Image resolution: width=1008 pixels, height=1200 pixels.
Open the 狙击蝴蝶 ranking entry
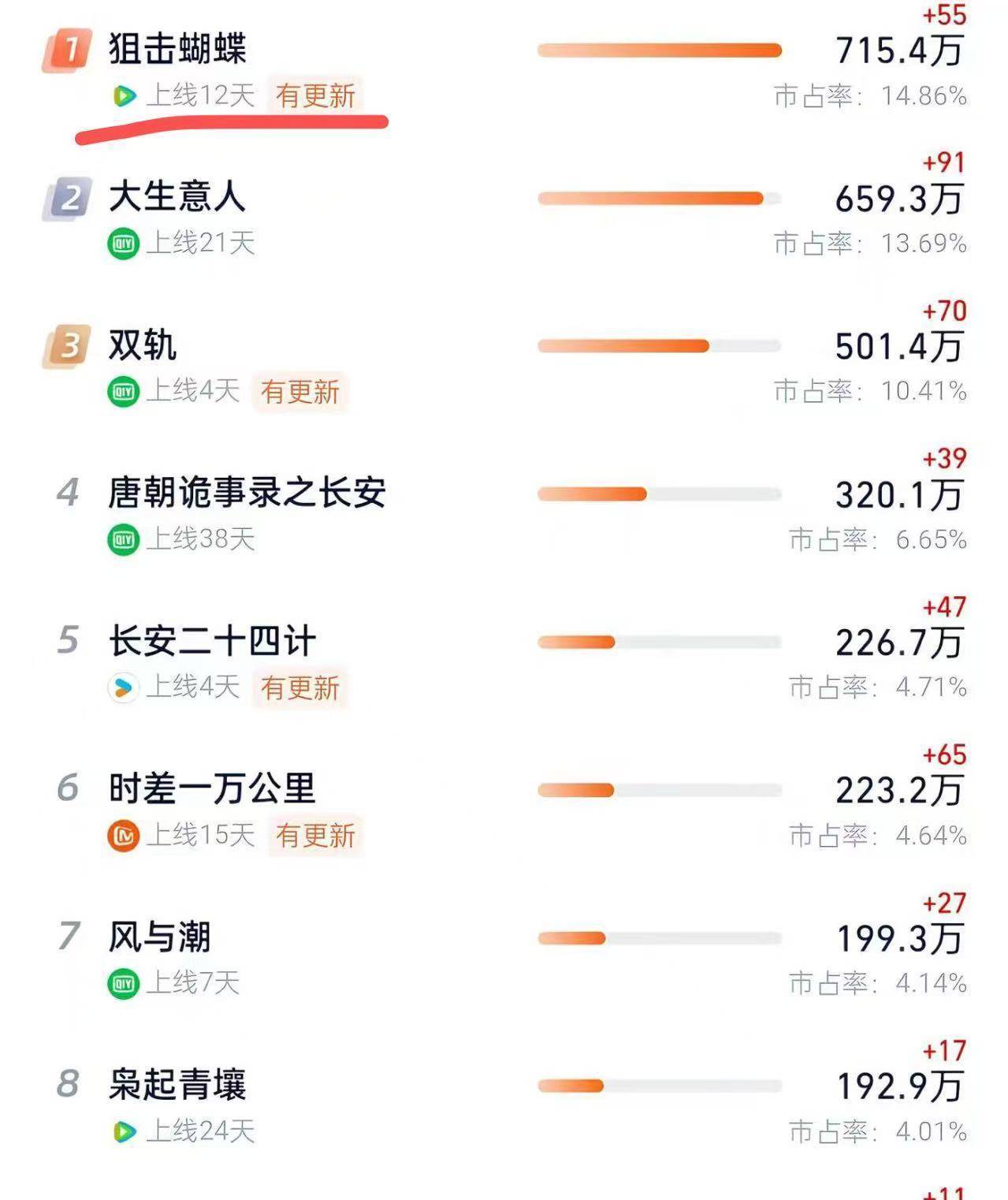178,49
